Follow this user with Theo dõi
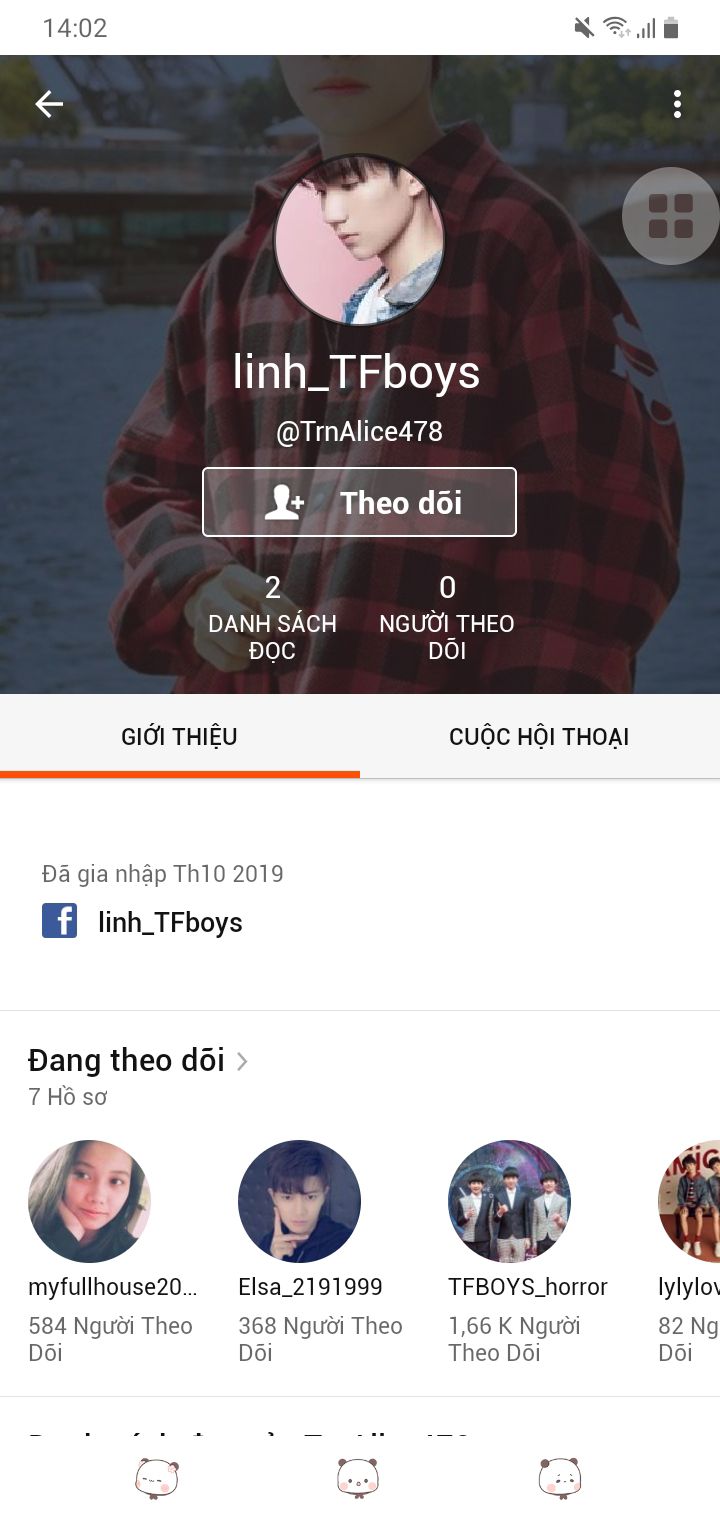This screenshot has height=1520, width=720. click(x=360, y=502)
